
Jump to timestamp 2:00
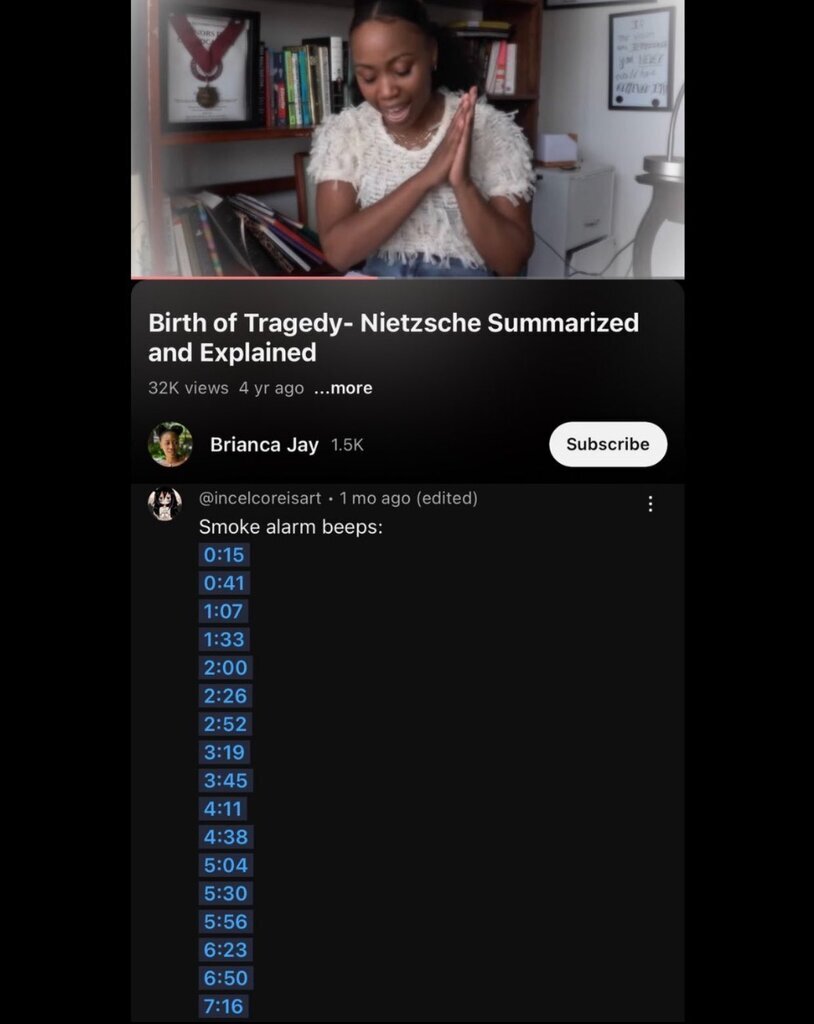225,667
